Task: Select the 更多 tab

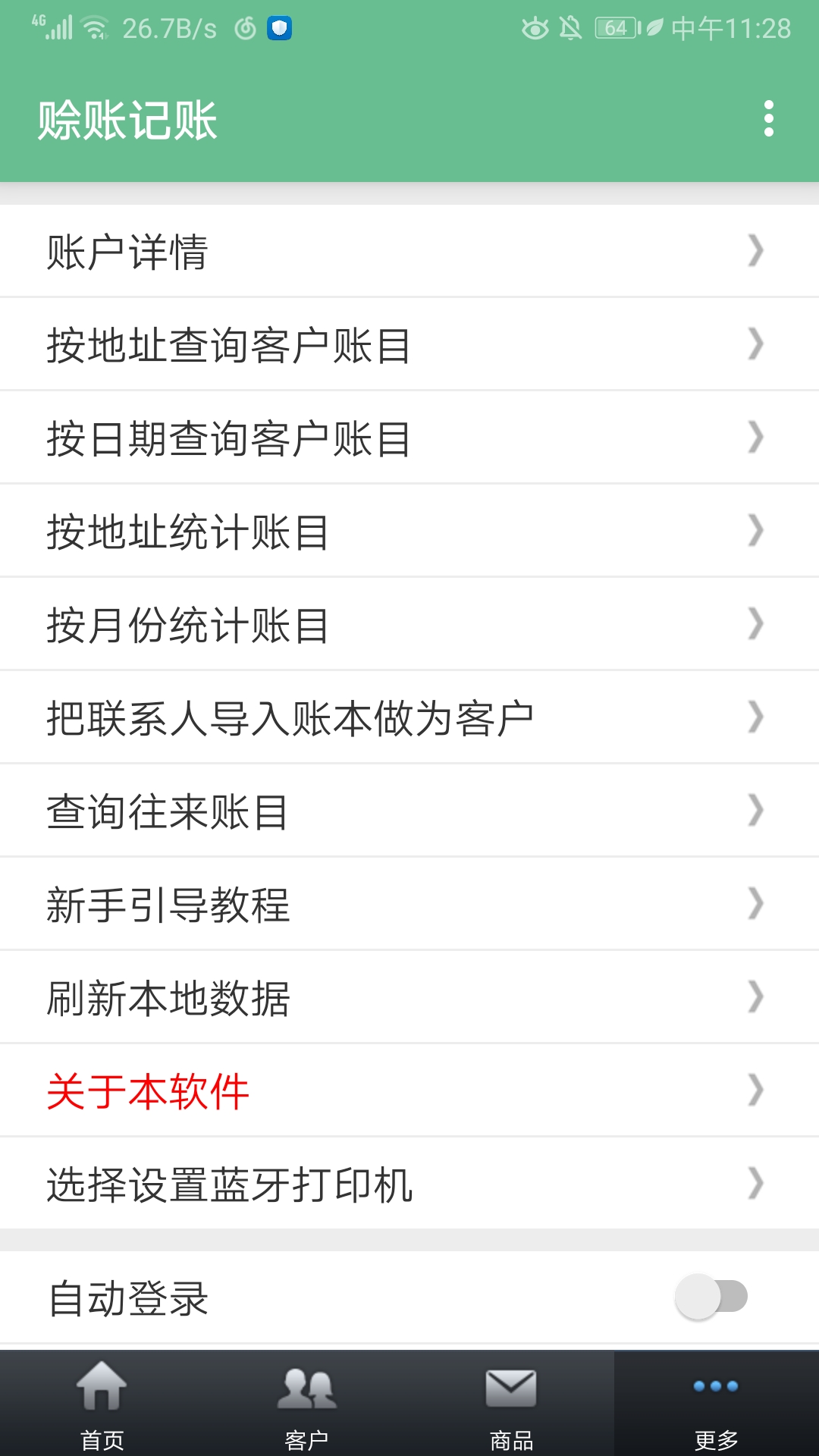Action: pyautogui.click(x=716, y=1404)
